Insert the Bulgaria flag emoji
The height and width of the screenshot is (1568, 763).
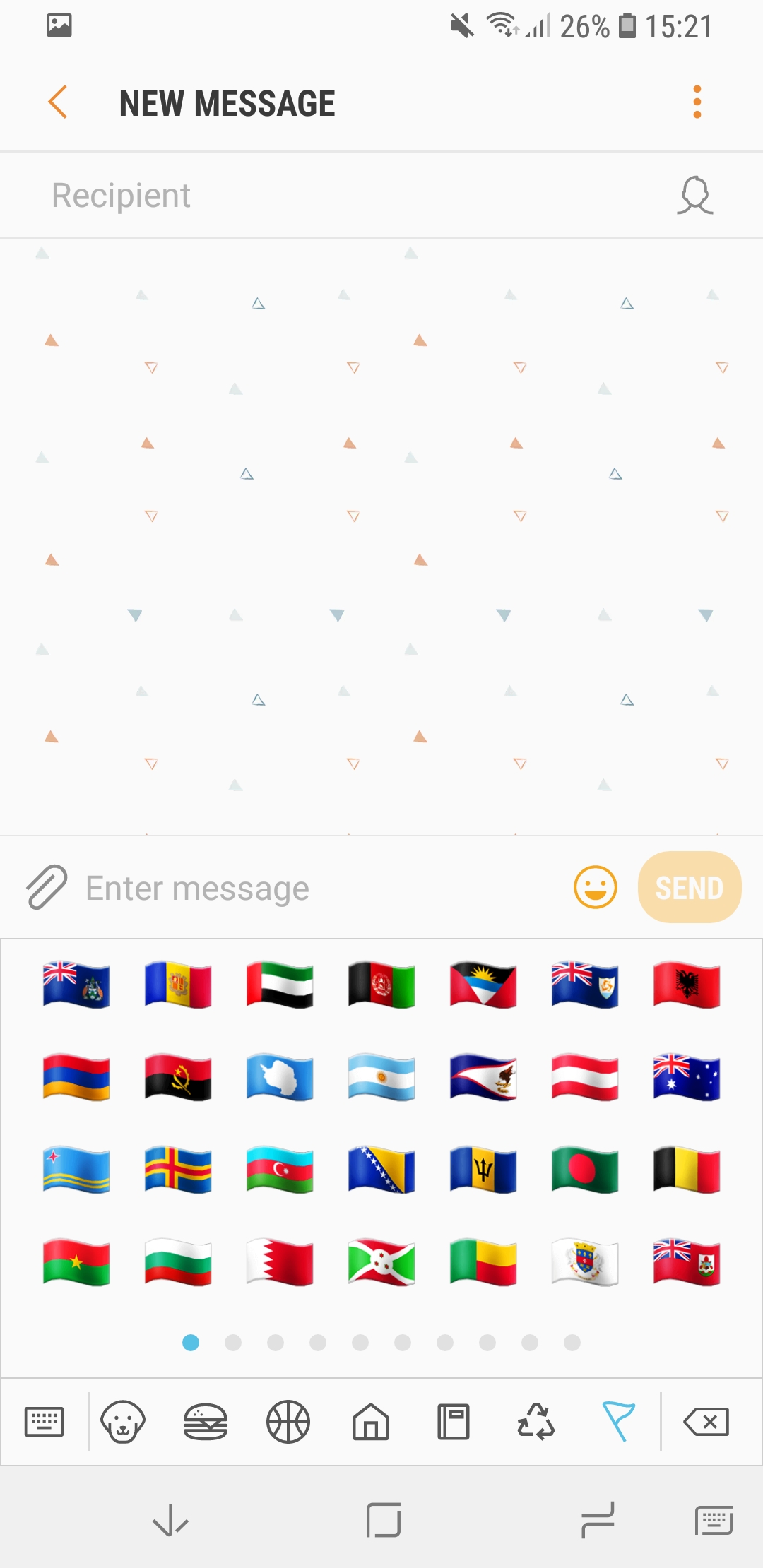point(177,1262)
